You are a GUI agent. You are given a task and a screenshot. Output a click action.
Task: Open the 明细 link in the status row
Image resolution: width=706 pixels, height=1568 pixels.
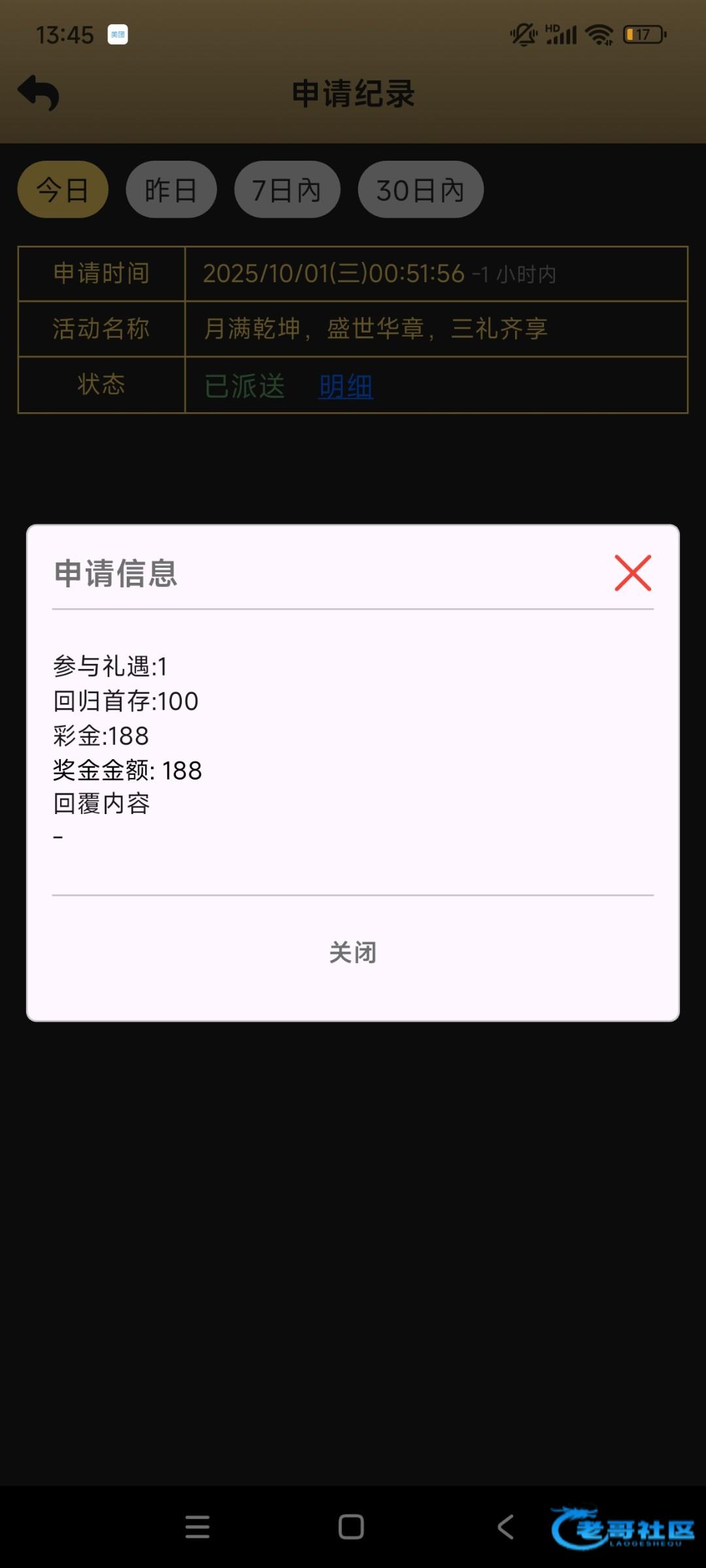(x=346, y=386)
